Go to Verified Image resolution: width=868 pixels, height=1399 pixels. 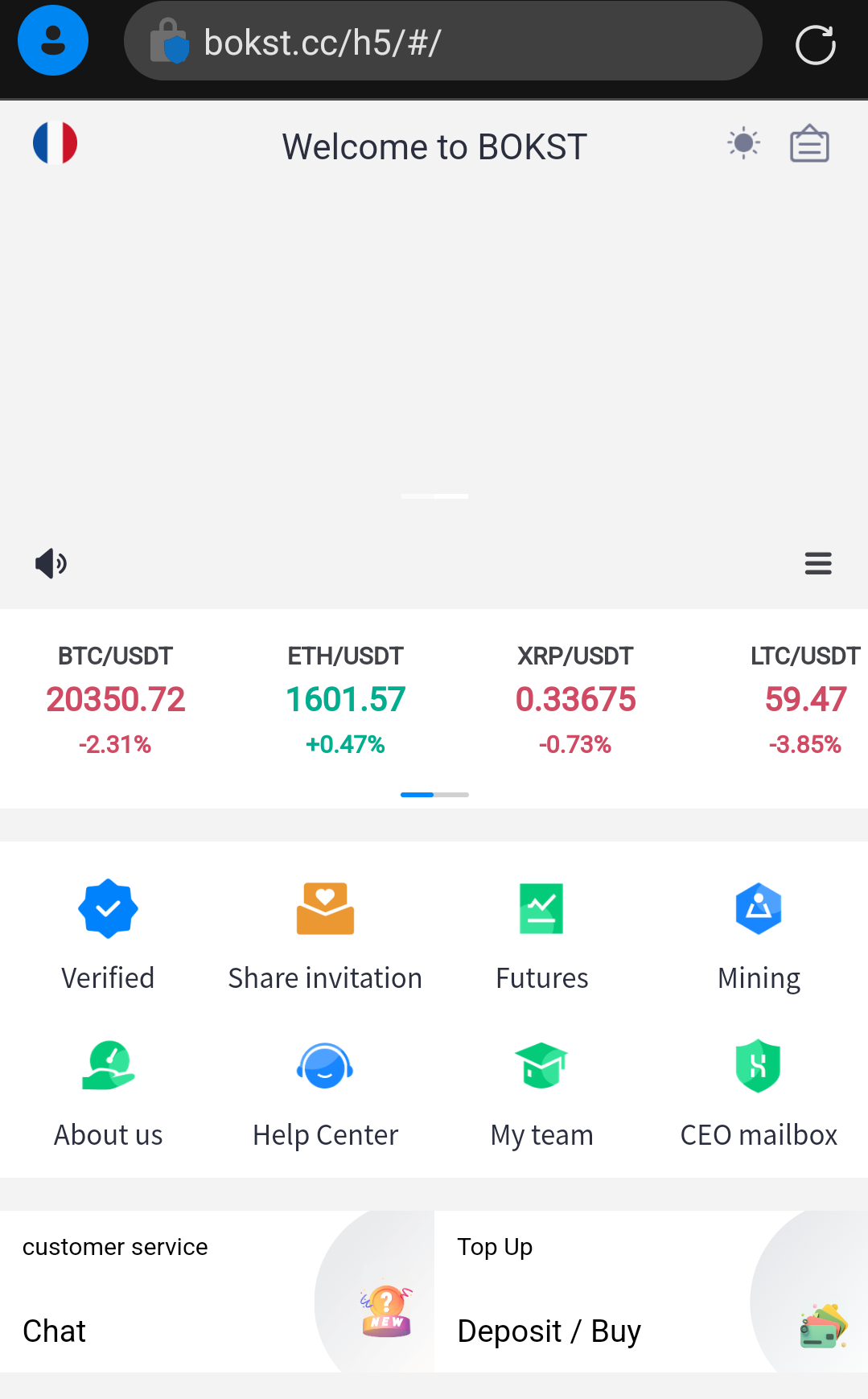(x=108, y=934)
